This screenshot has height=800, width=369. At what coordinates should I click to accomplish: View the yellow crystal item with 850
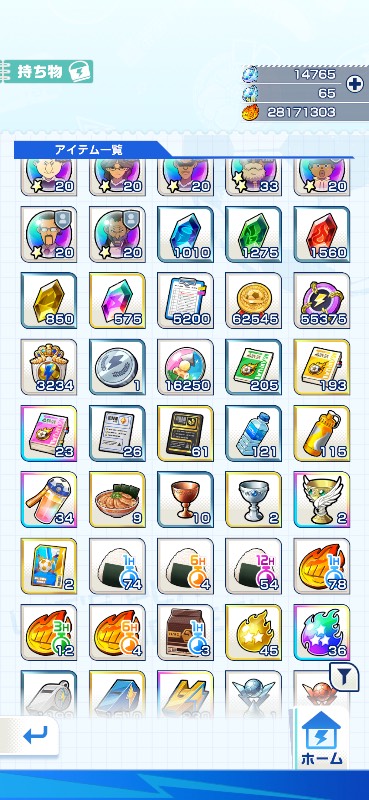click(49, 301)
